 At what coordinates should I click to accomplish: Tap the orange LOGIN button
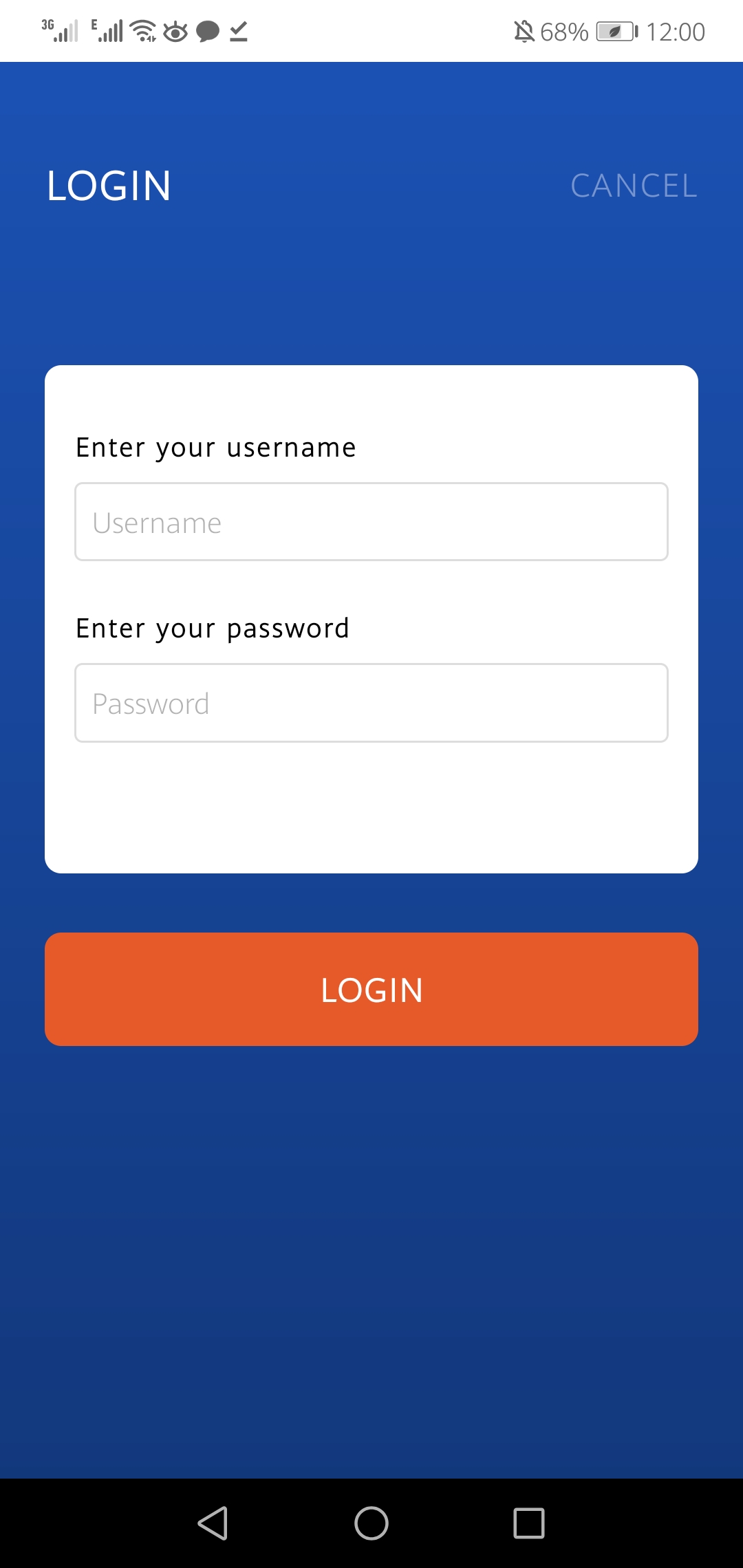click(371, 989)
